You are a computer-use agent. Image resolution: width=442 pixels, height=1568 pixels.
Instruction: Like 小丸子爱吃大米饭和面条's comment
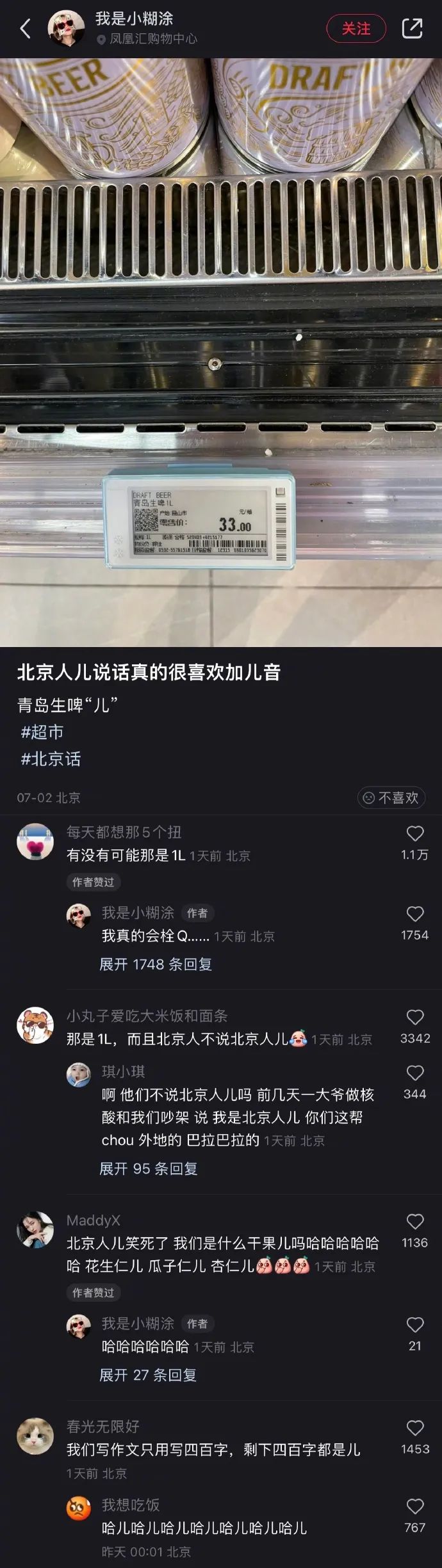[x=415, y=1017]
